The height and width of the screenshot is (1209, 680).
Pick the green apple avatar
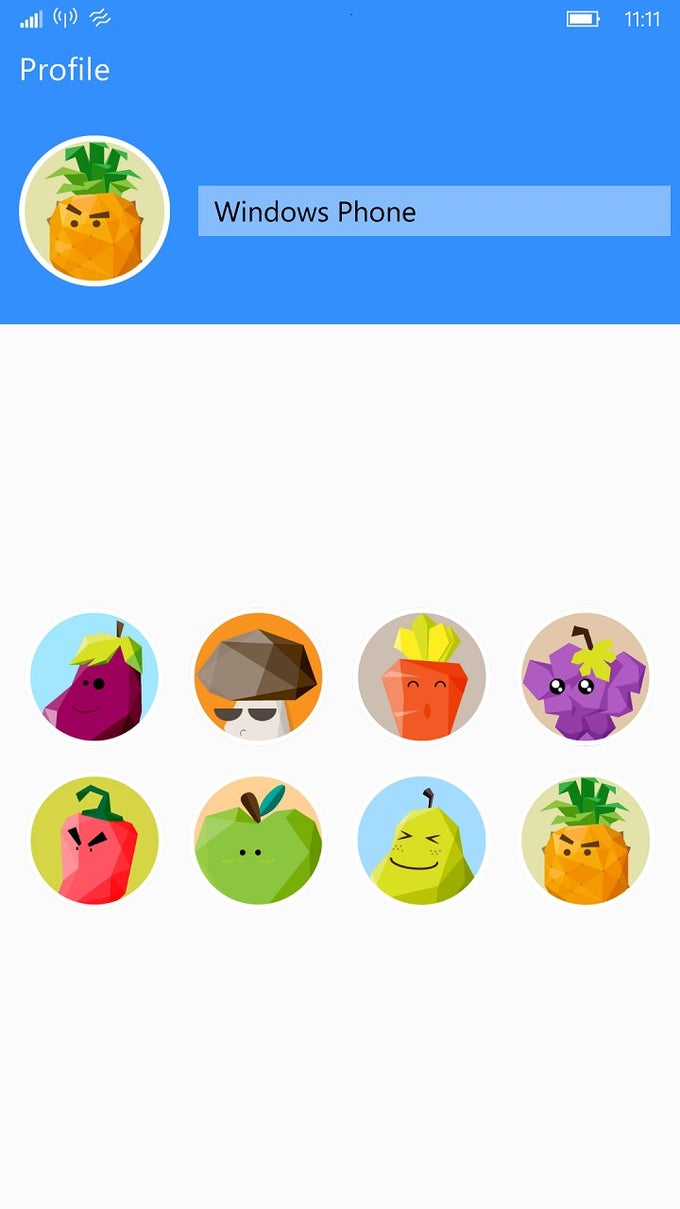pos(258,841)
